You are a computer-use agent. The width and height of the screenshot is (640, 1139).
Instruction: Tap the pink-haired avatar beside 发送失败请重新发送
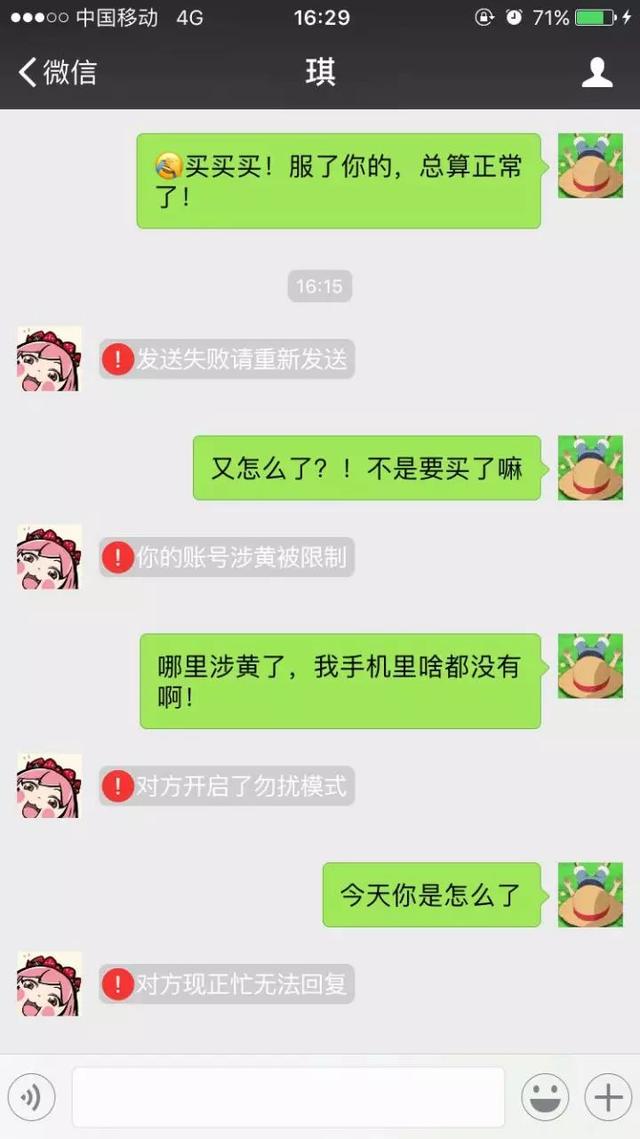coord(49,358)
